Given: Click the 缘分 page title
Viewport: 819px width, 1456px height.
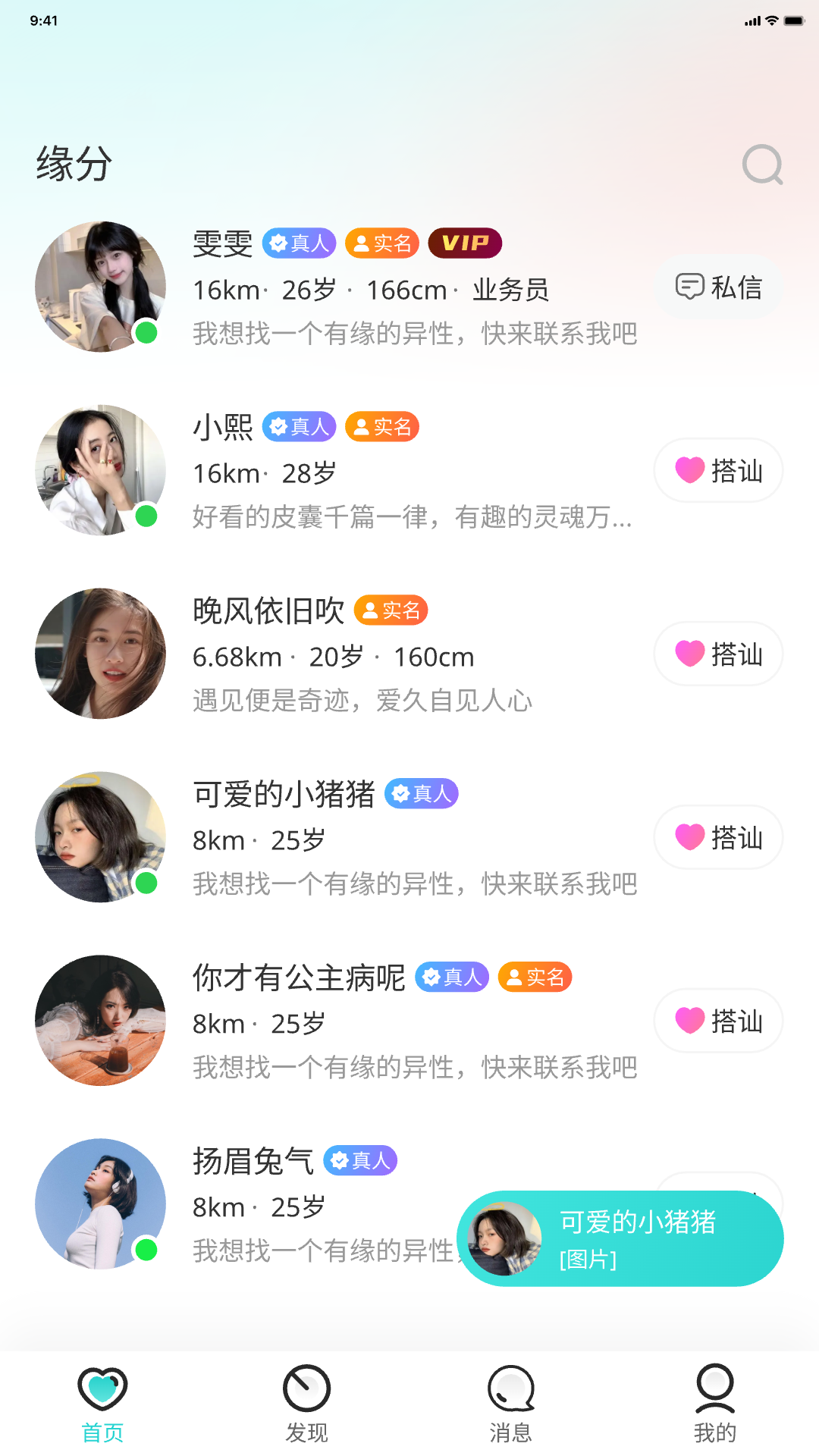Looking at the screenshot, I should [x=74, y=164].
